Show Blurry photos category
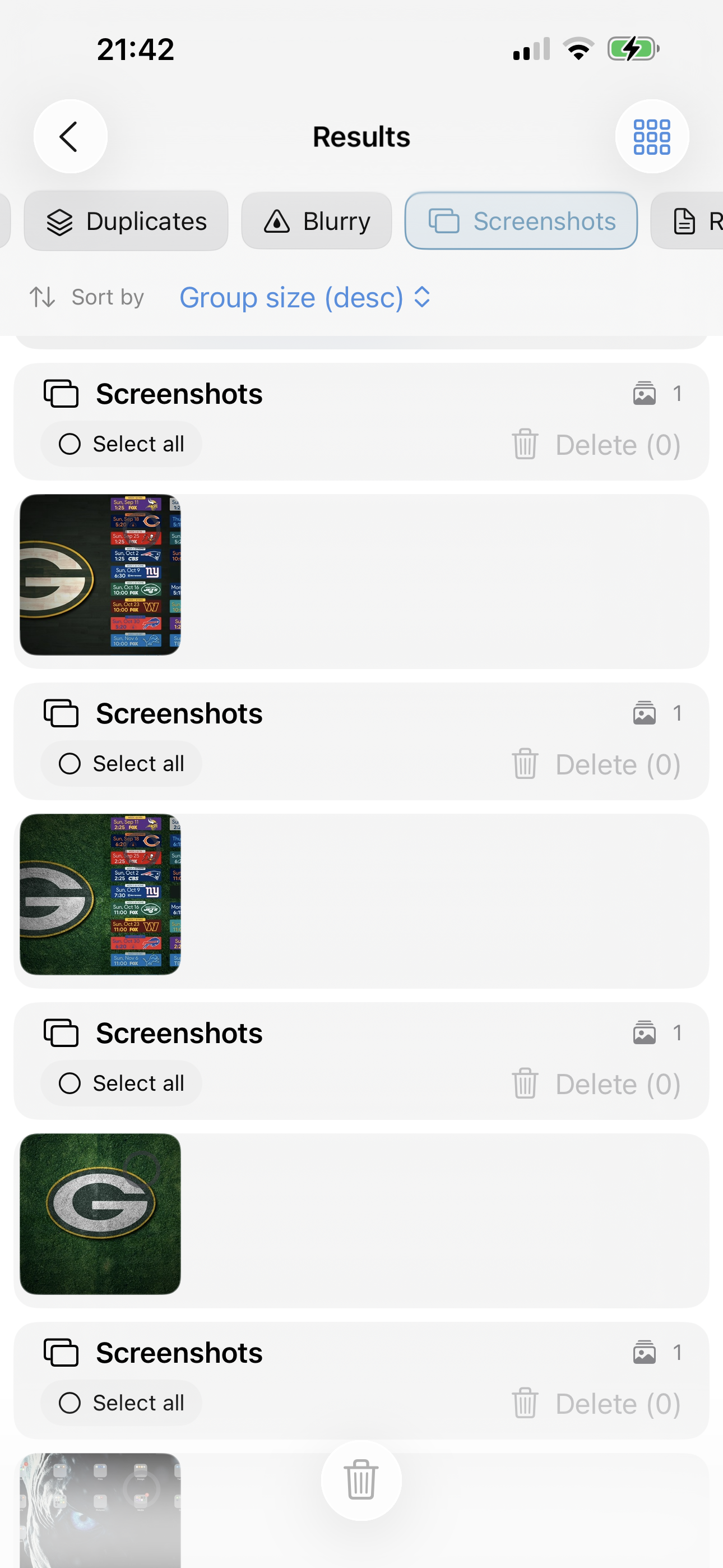This screenshot has height=1568, width=723. click(x=316, y=221)
